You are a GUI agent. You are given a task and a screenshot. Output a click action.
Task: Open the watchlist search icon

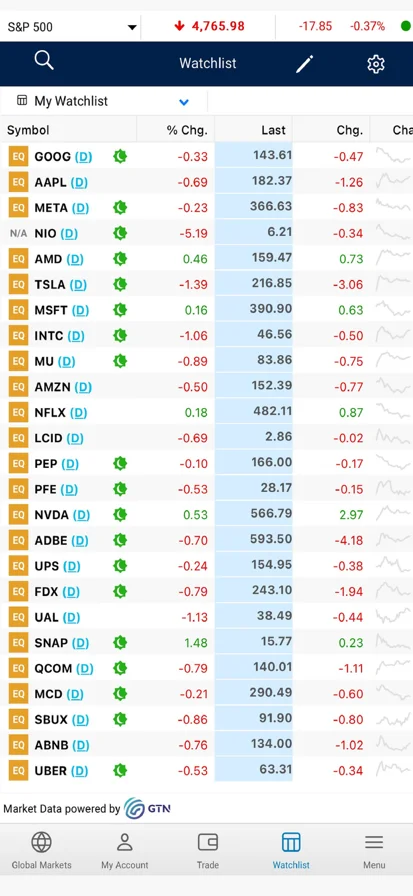coord(44,60)
